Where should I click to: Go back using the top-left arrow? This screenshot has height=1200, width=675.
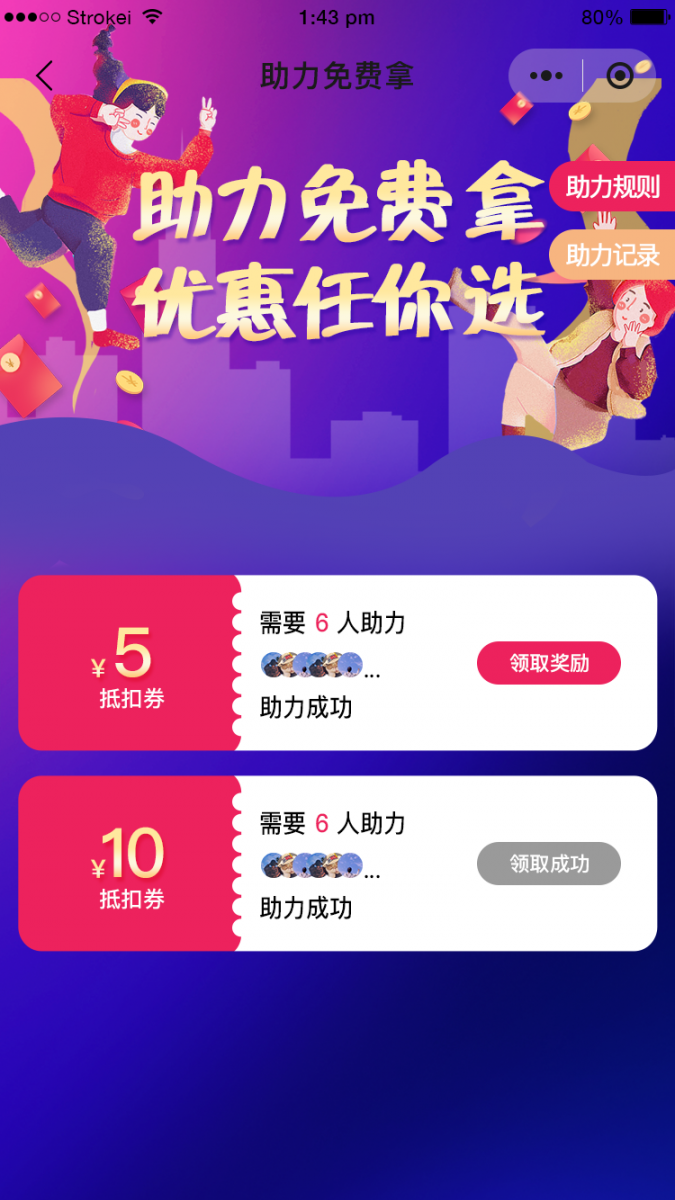[45, 76]
